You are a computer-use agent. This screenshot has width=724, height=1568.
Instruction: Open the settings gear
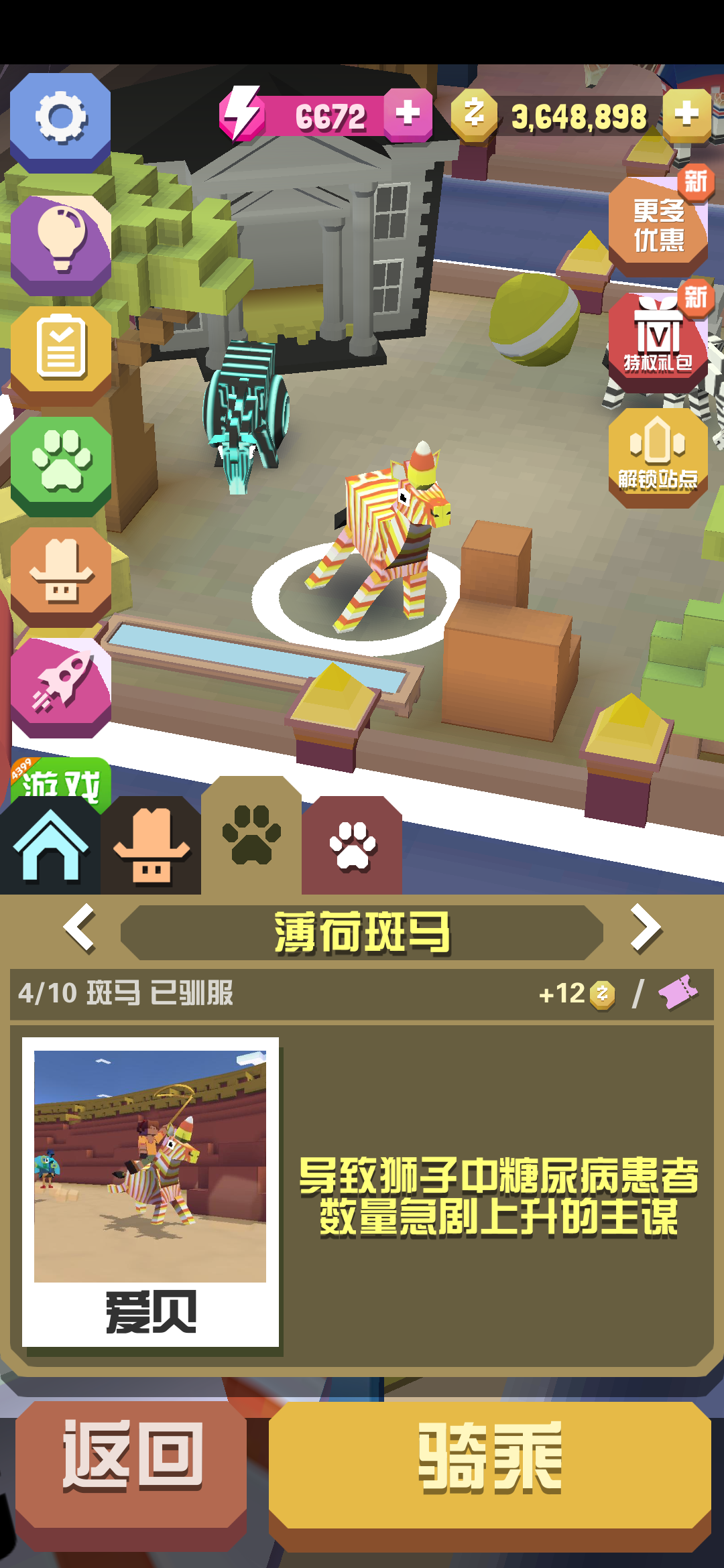pyautogui.click(x=60, y=118)
